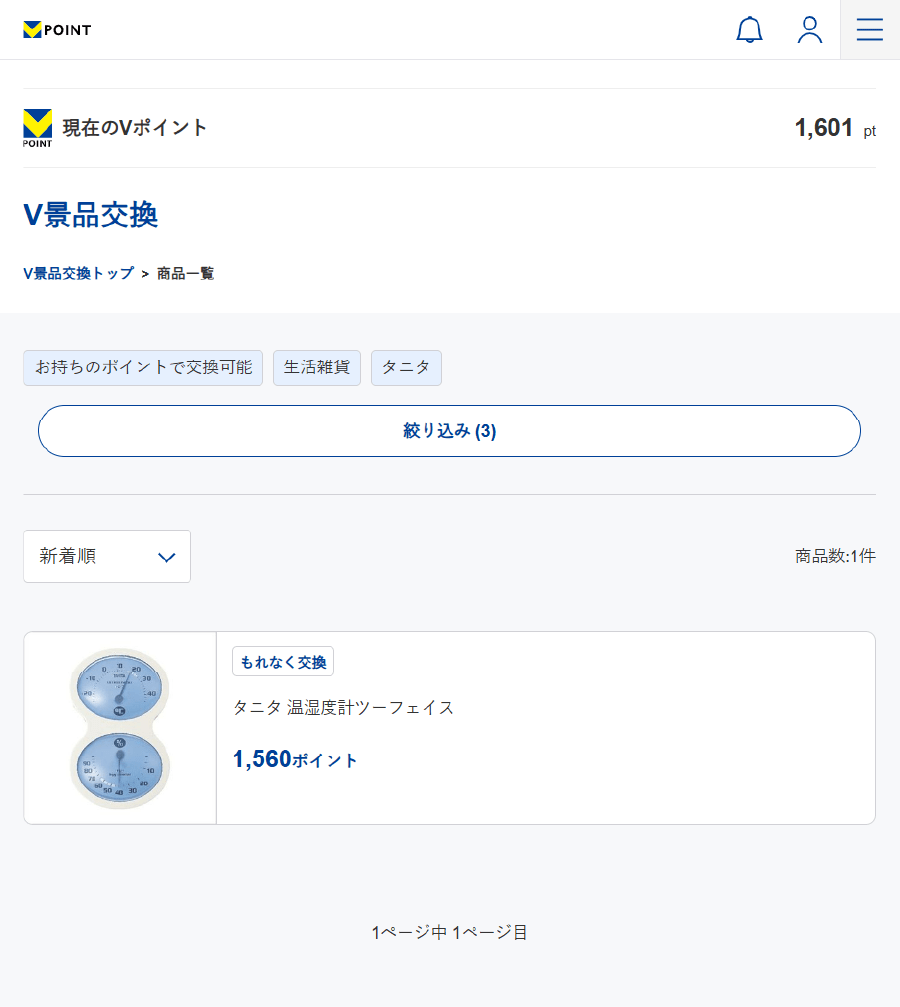Expand the 新着順 sort dropdown
This screenshot has height=1007, width=900.
107,557
